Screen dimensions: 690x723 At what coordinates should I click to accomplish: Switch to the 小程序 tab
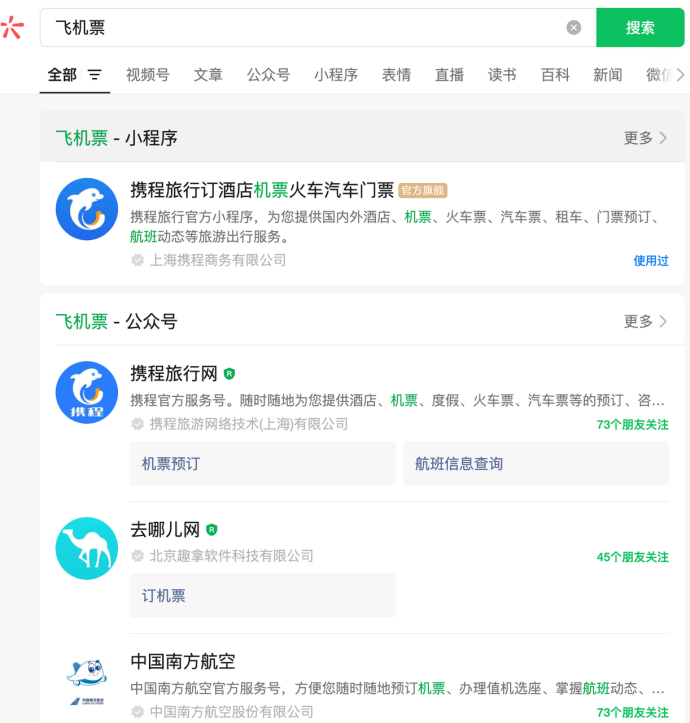click(x=335, y=75)
